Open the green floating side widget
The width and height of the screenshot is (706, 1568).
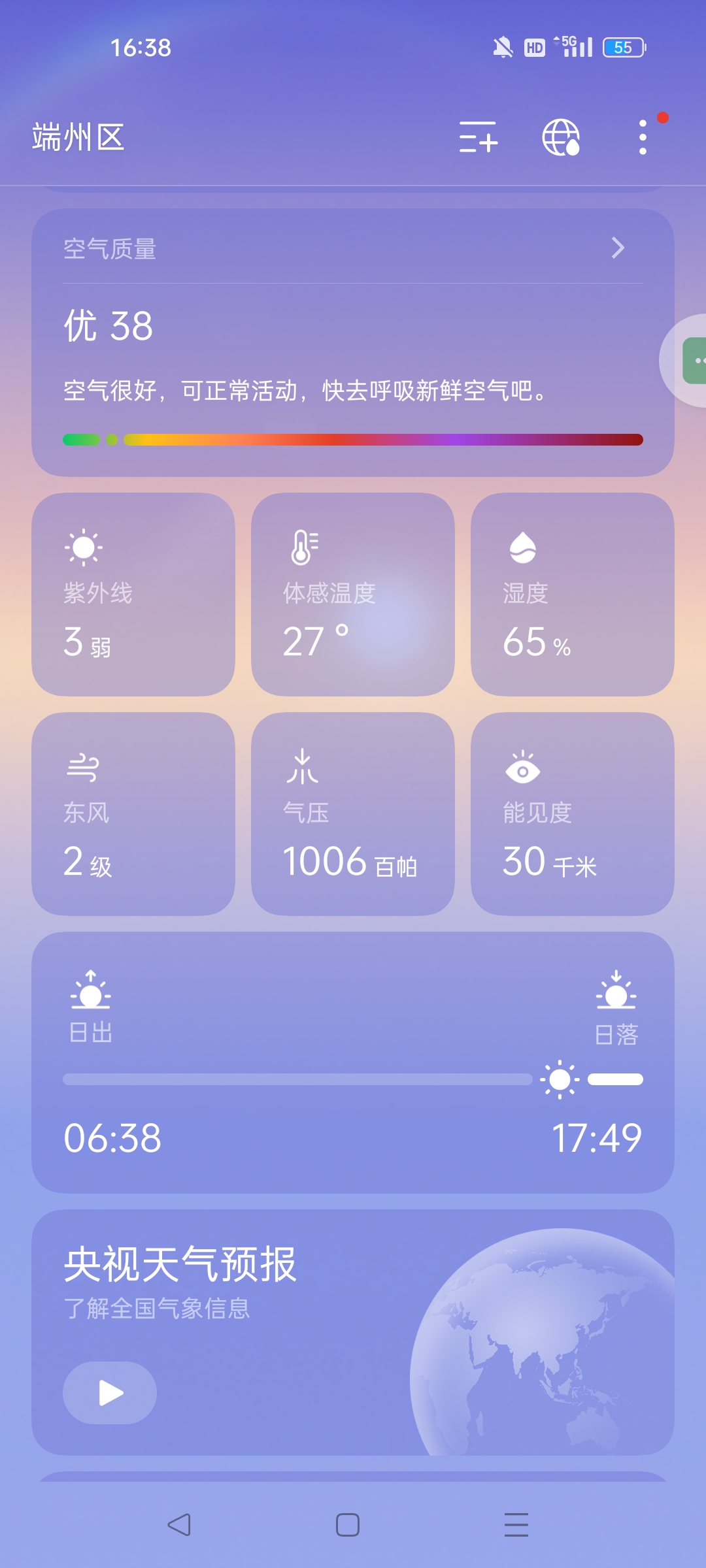pos(693,361)
